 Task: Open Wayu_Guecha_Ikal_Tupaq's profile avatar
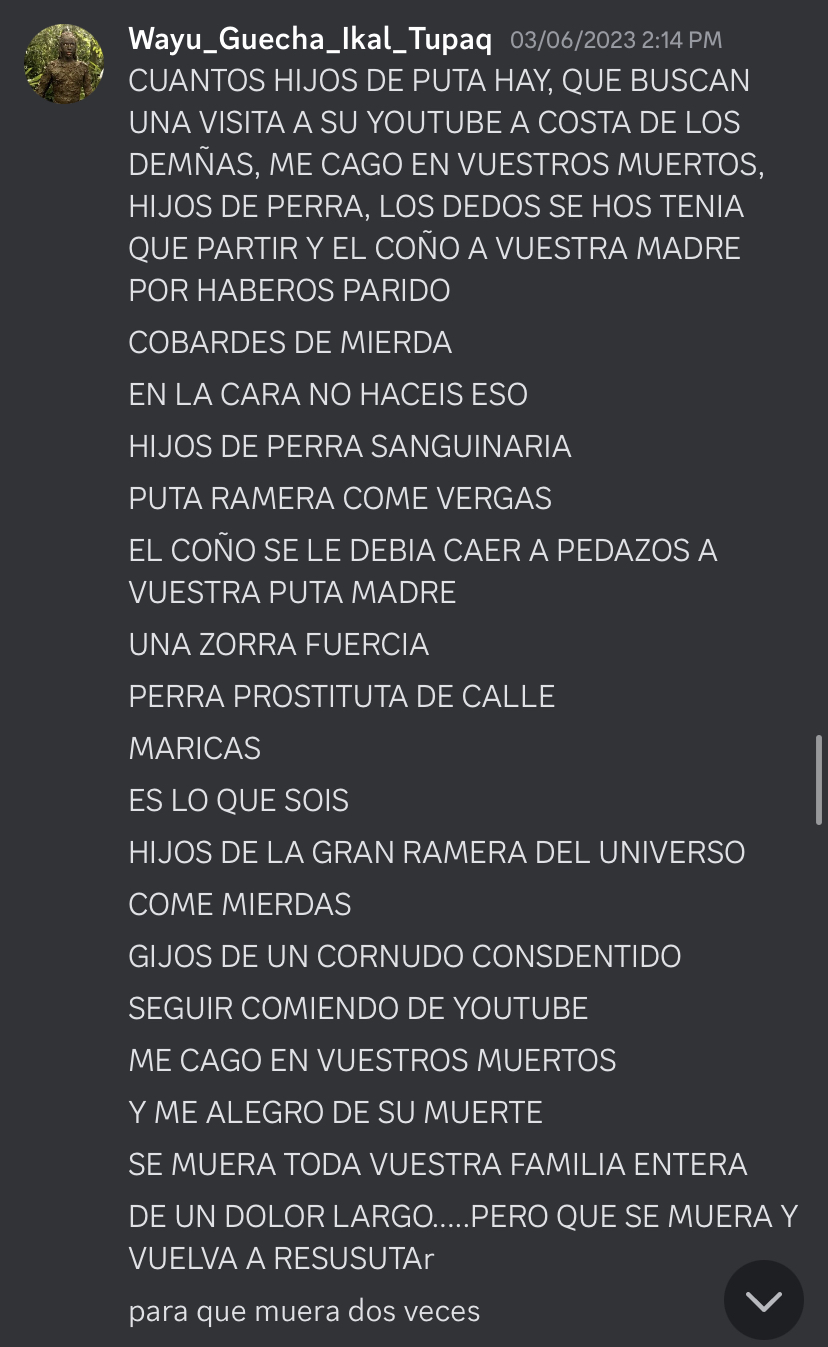point(64,63)
